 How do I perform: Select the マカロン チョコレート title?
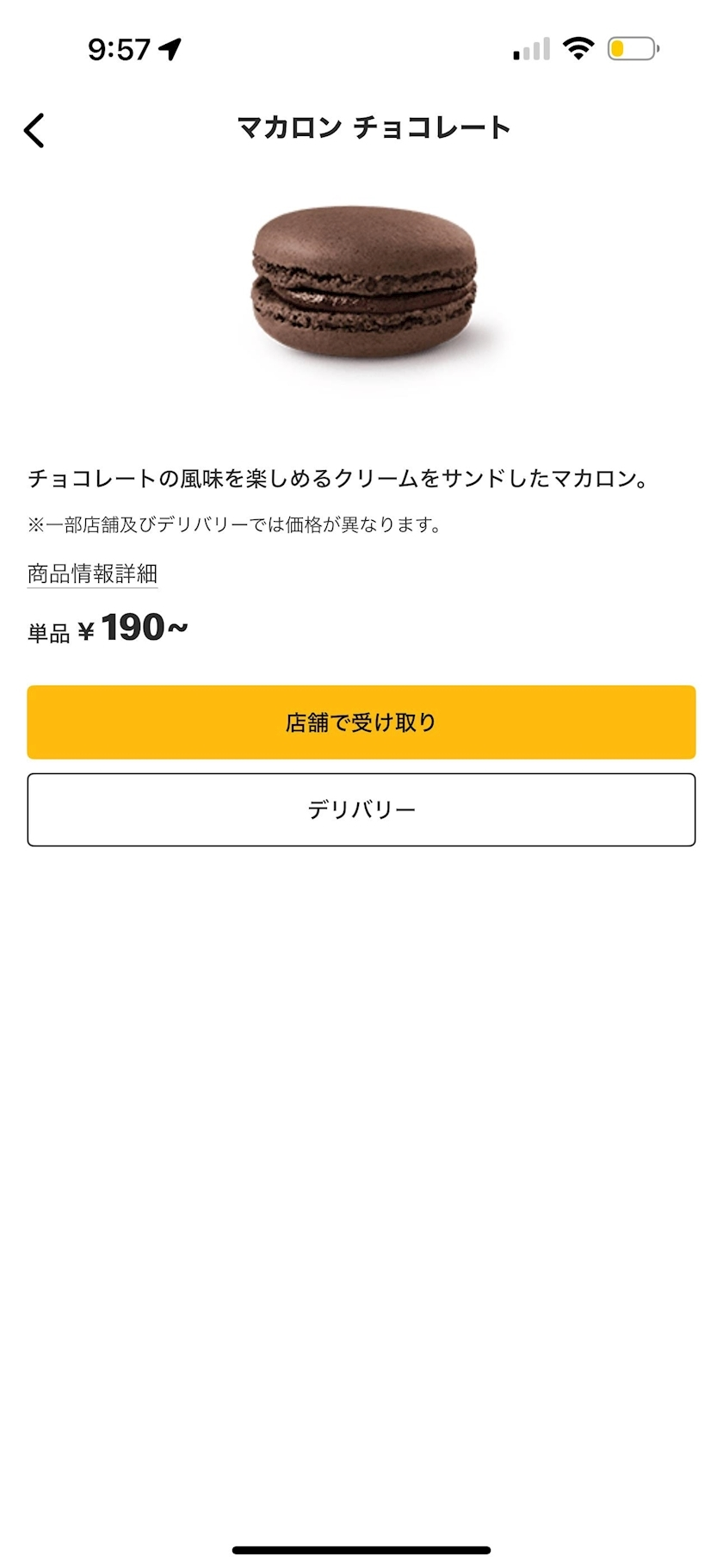click(374, 127)
